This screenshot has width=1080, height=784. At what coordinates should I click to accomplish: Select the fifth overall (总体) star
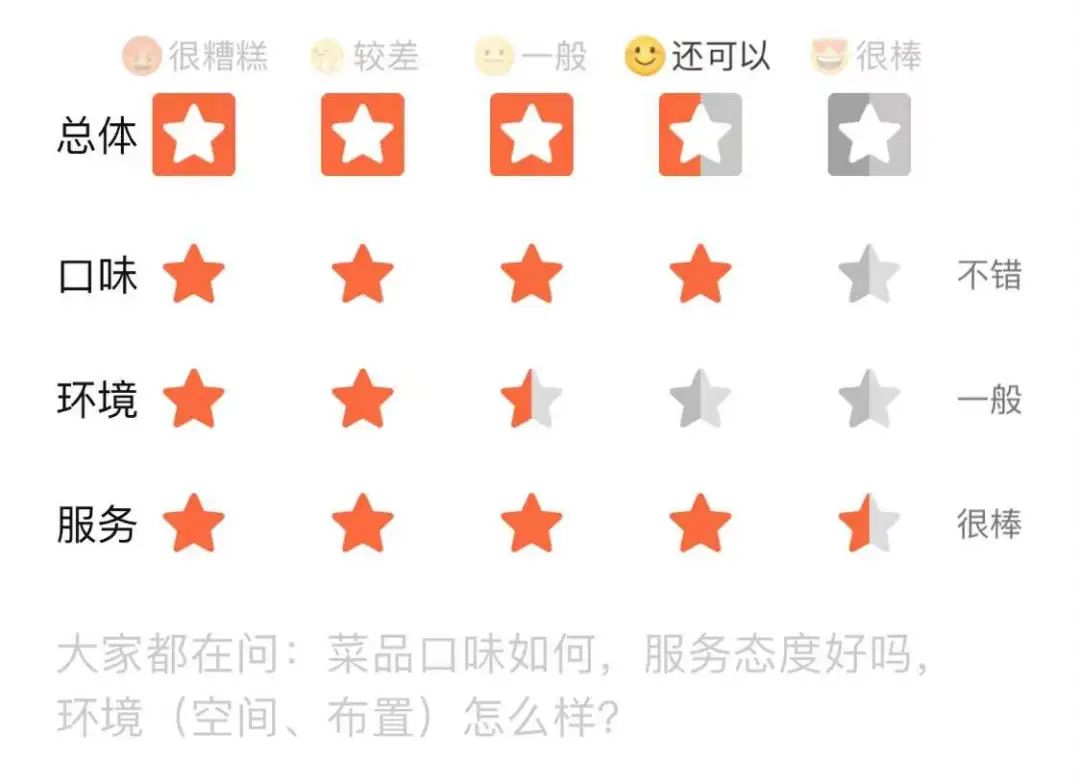pos(869,134)
